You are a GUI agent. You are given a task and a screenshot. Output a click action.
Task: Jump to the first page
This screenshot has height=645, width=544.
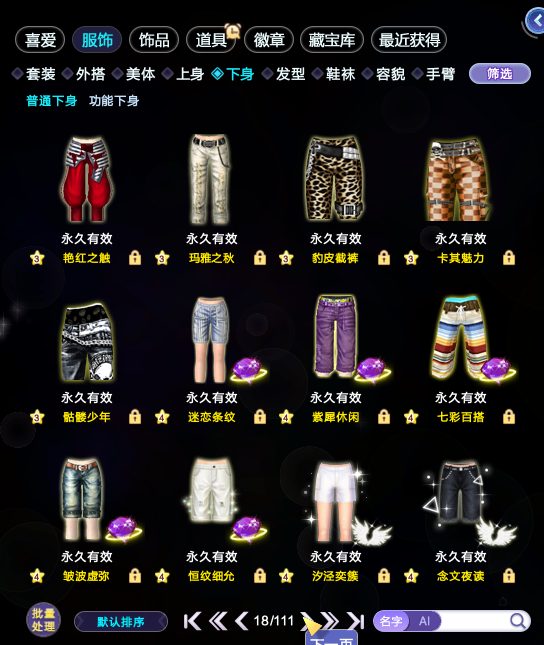(x=193, y=621)
